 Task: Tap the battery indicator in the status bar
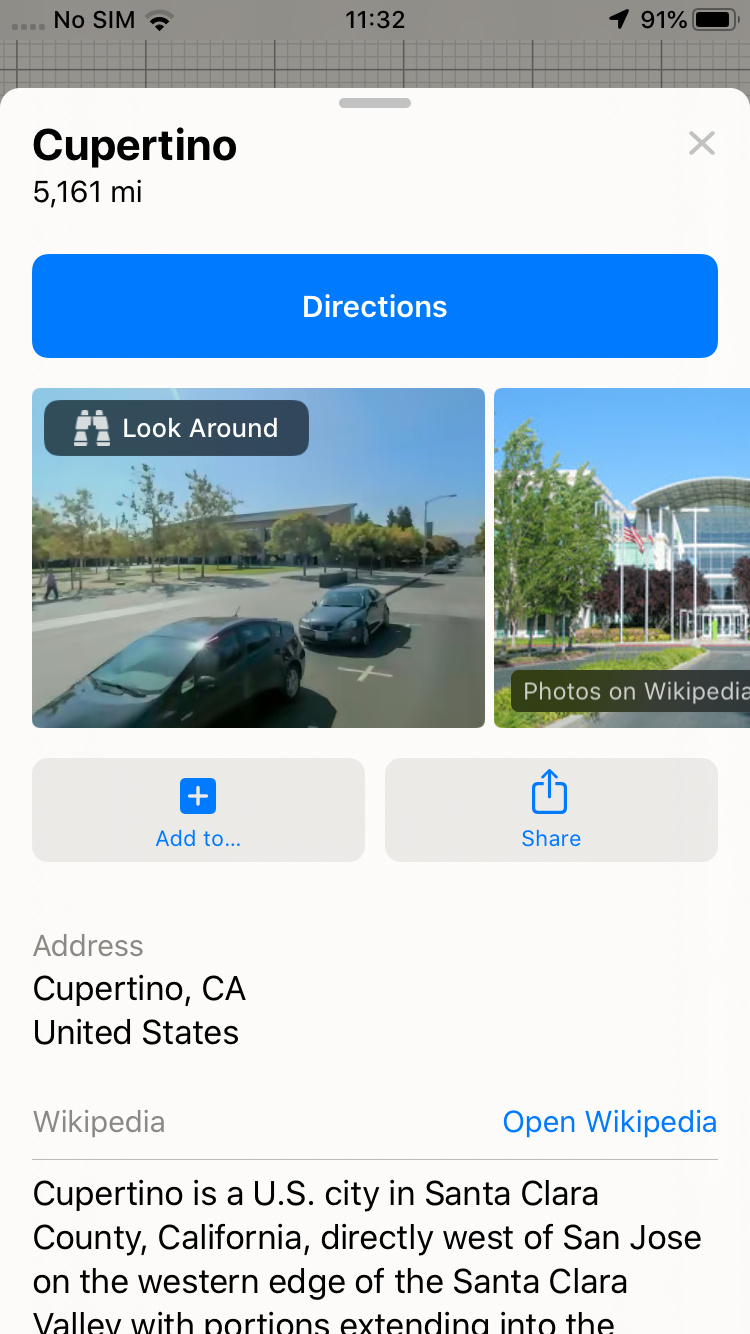pos(712,17)
